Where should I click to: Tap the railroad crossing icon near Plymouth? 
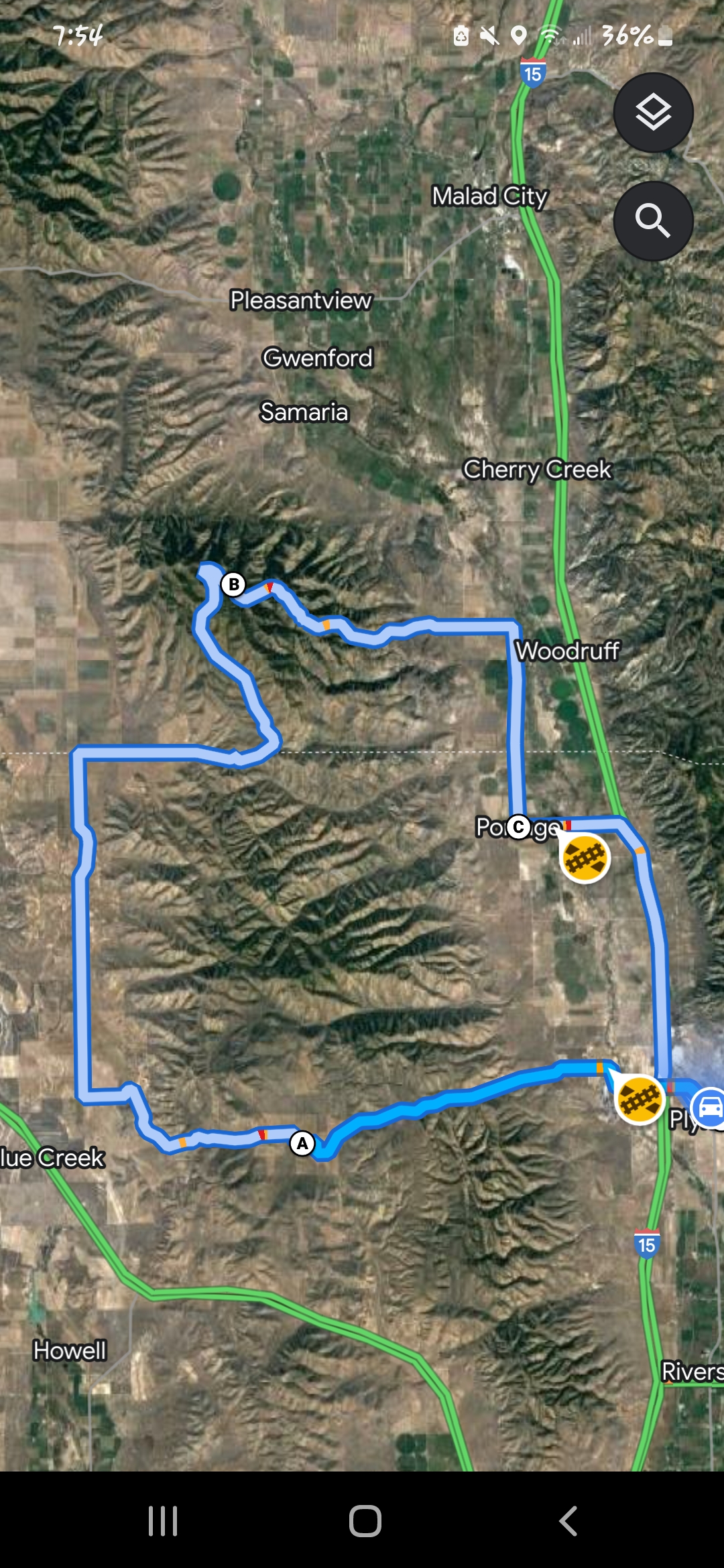point(640,1100)
